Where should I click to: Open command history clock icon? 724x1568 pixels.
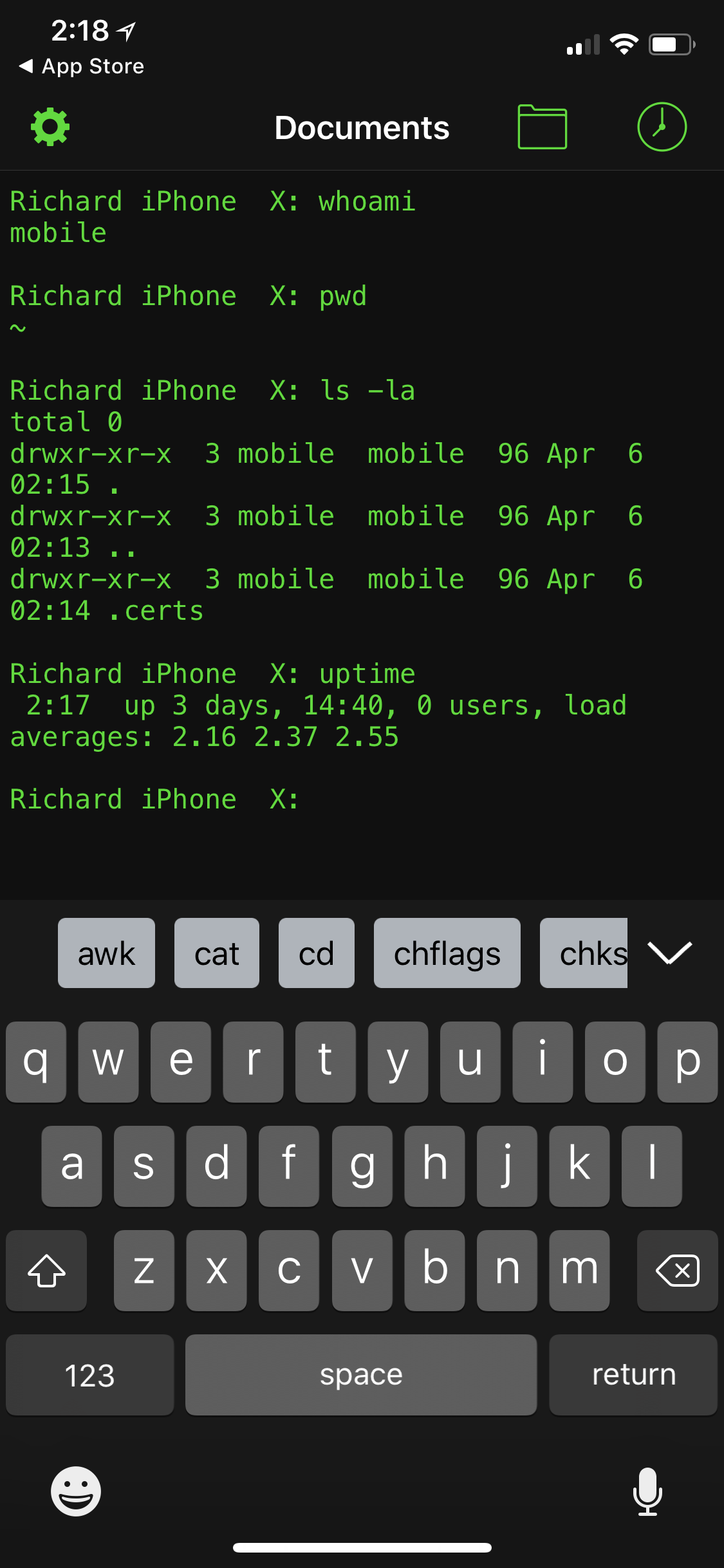tap(662, 127)
